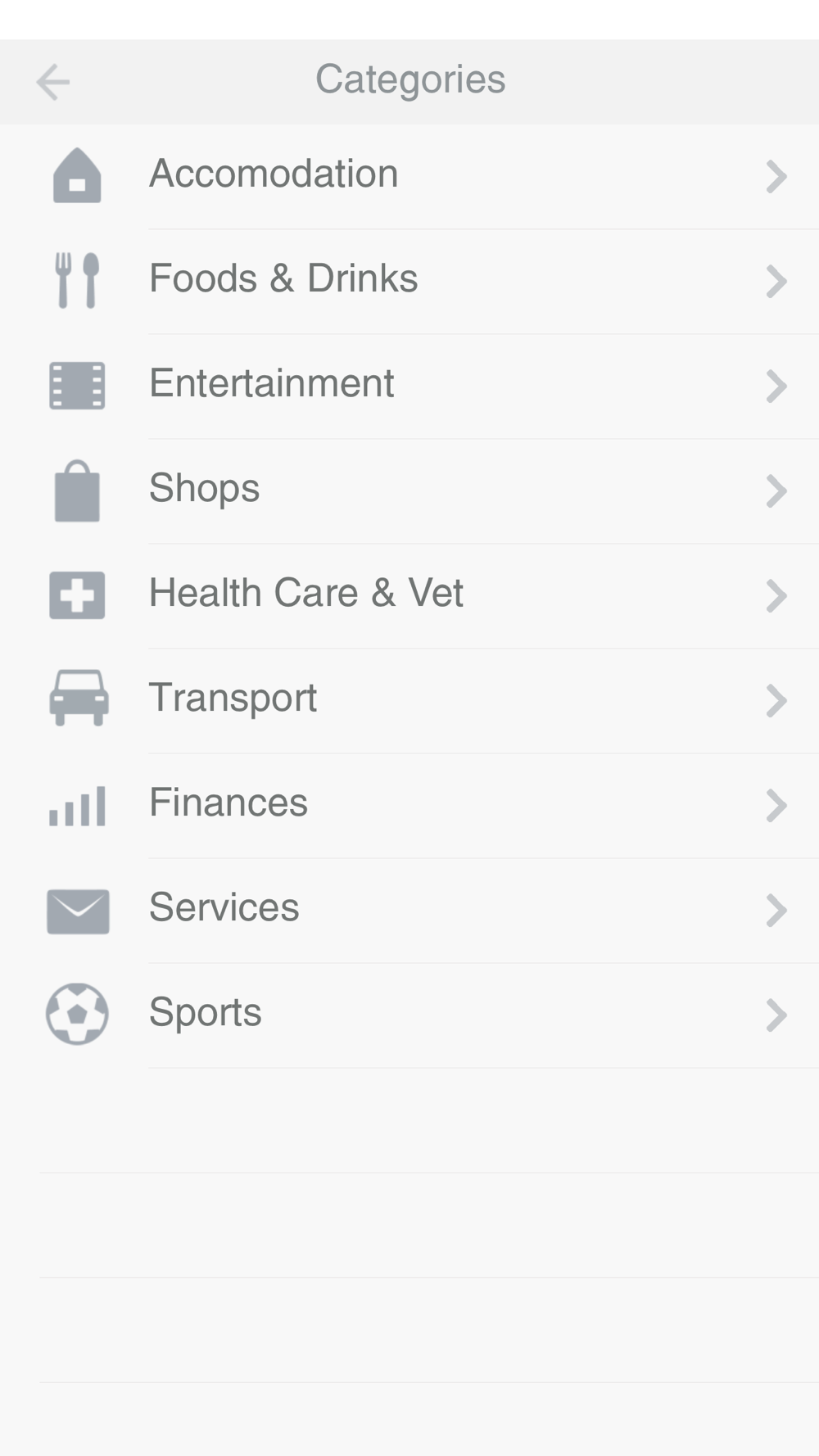The width and height of the screenshot is (819, 1456).
Task: Explore the Sports category
Action: [x=409, y=1015]
